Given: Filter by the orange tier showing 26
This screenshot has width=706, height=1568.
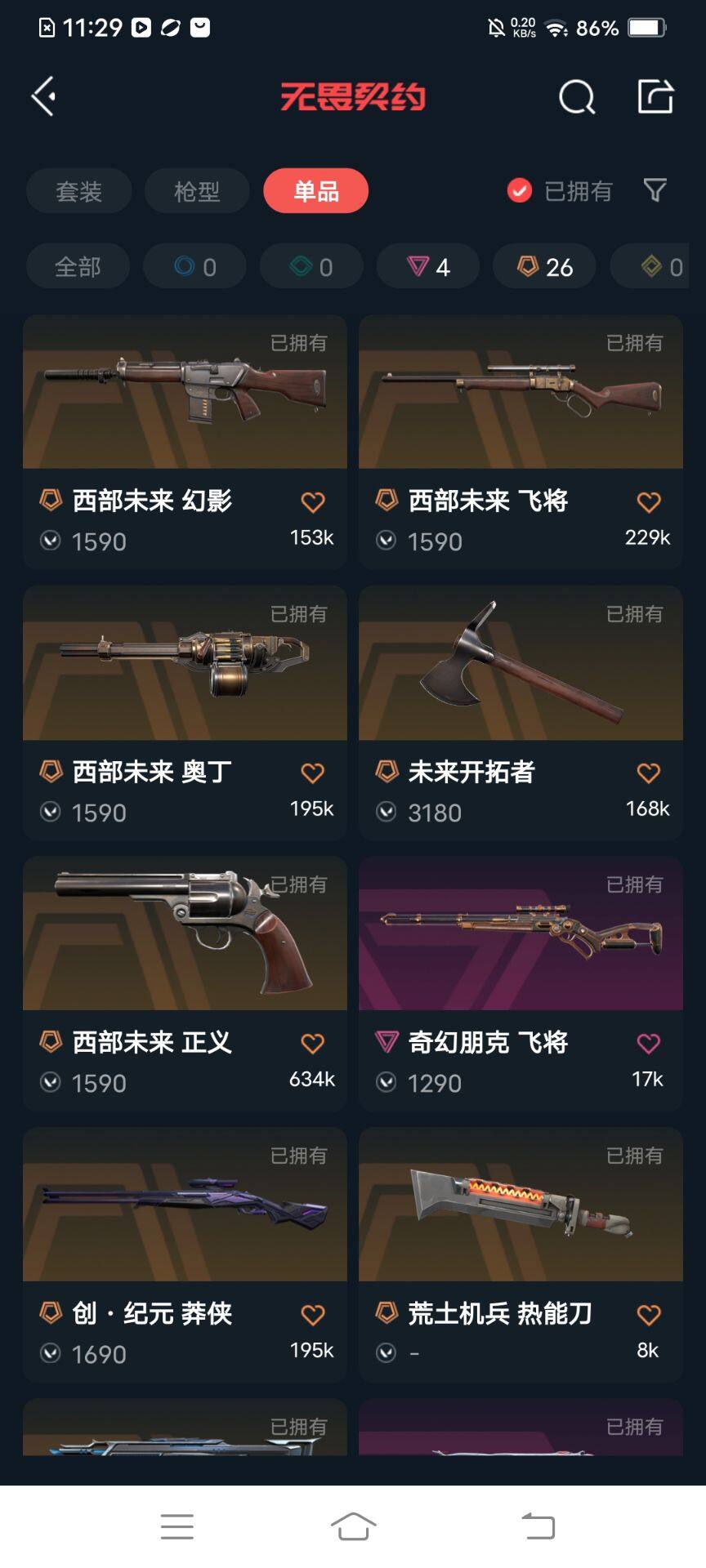Looking at the screenshot, I should [x=545, y=266].
